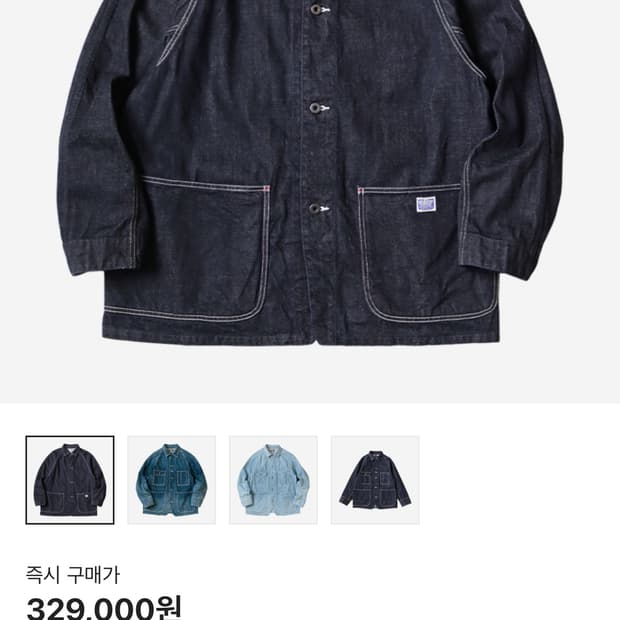Screen dimensions: 620x620
Task: View the teal washed denim jacket thumbnail
Action: [171, 480]
